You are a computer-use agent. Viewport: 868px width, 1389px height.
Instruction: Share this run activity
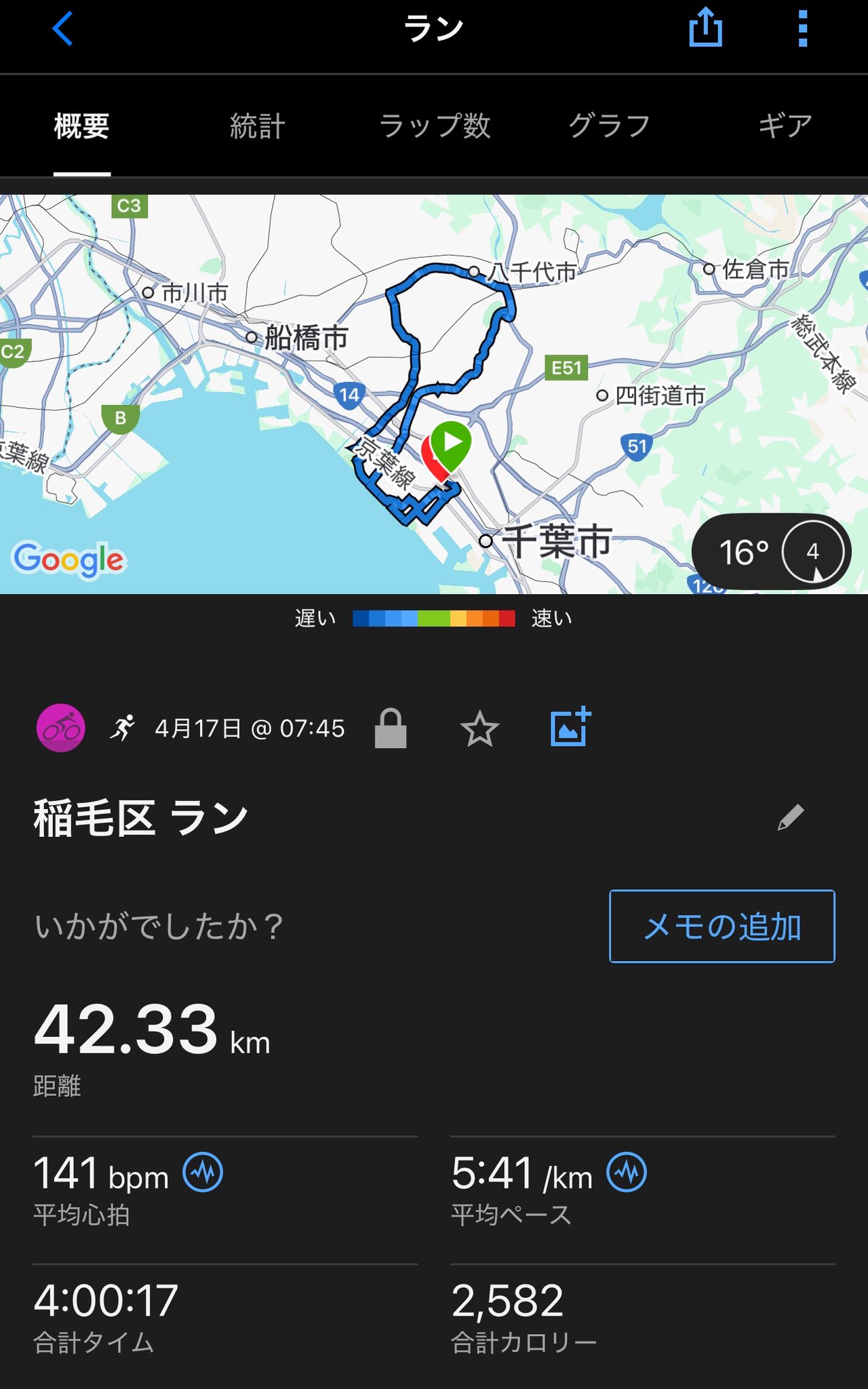[x=705, y=28]
